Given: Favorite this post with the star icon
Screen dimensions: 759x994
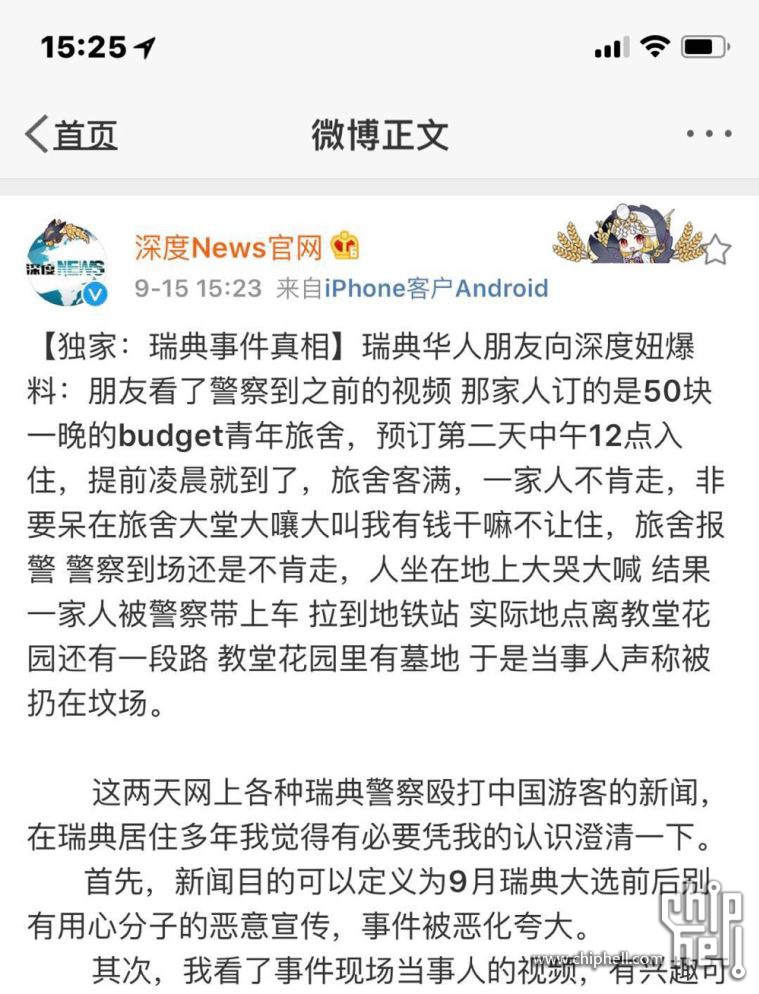Looking at the screenshot, I should click(x=716, y=250).
